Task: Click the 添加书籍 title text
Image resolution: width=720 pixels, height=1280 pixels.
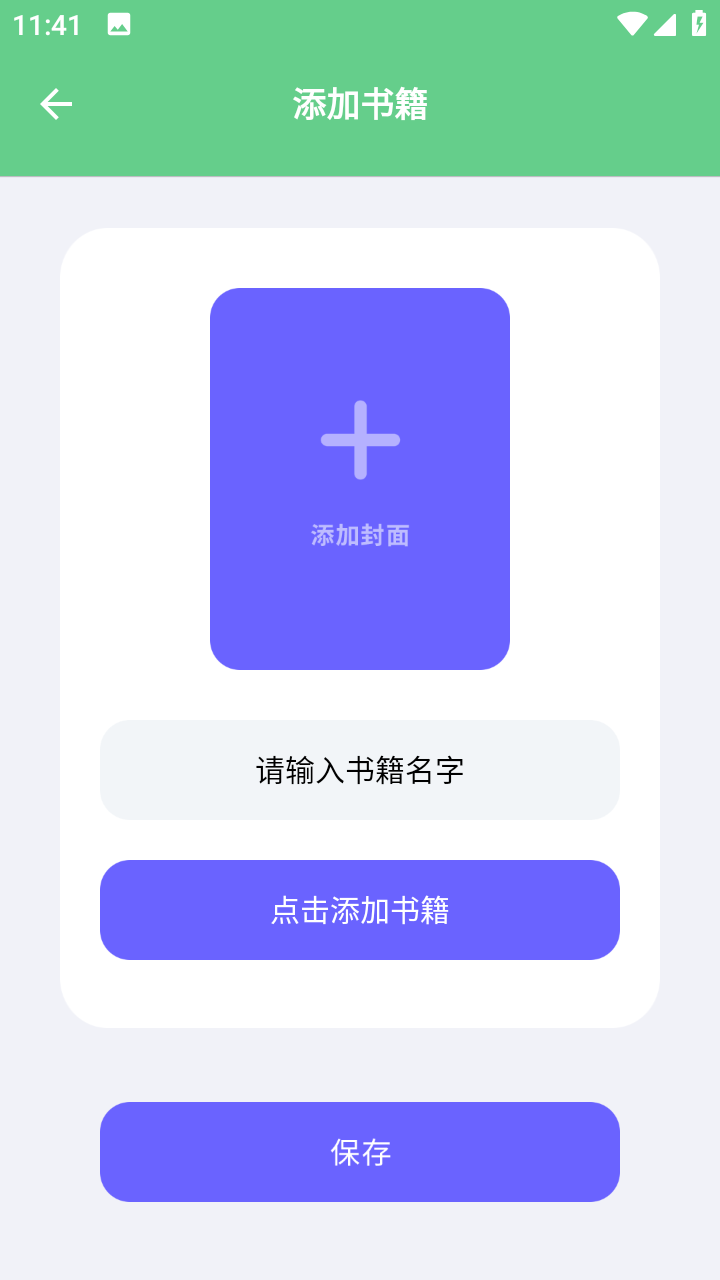Action: tap(359, 104)
